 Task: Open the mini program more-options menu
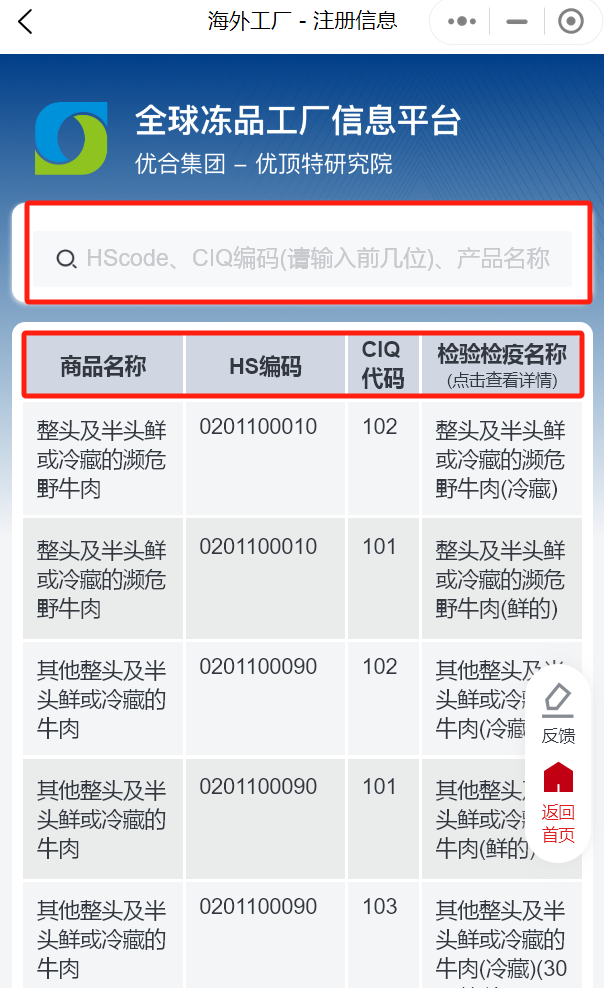pyautogui.click(x=462, y=21)
